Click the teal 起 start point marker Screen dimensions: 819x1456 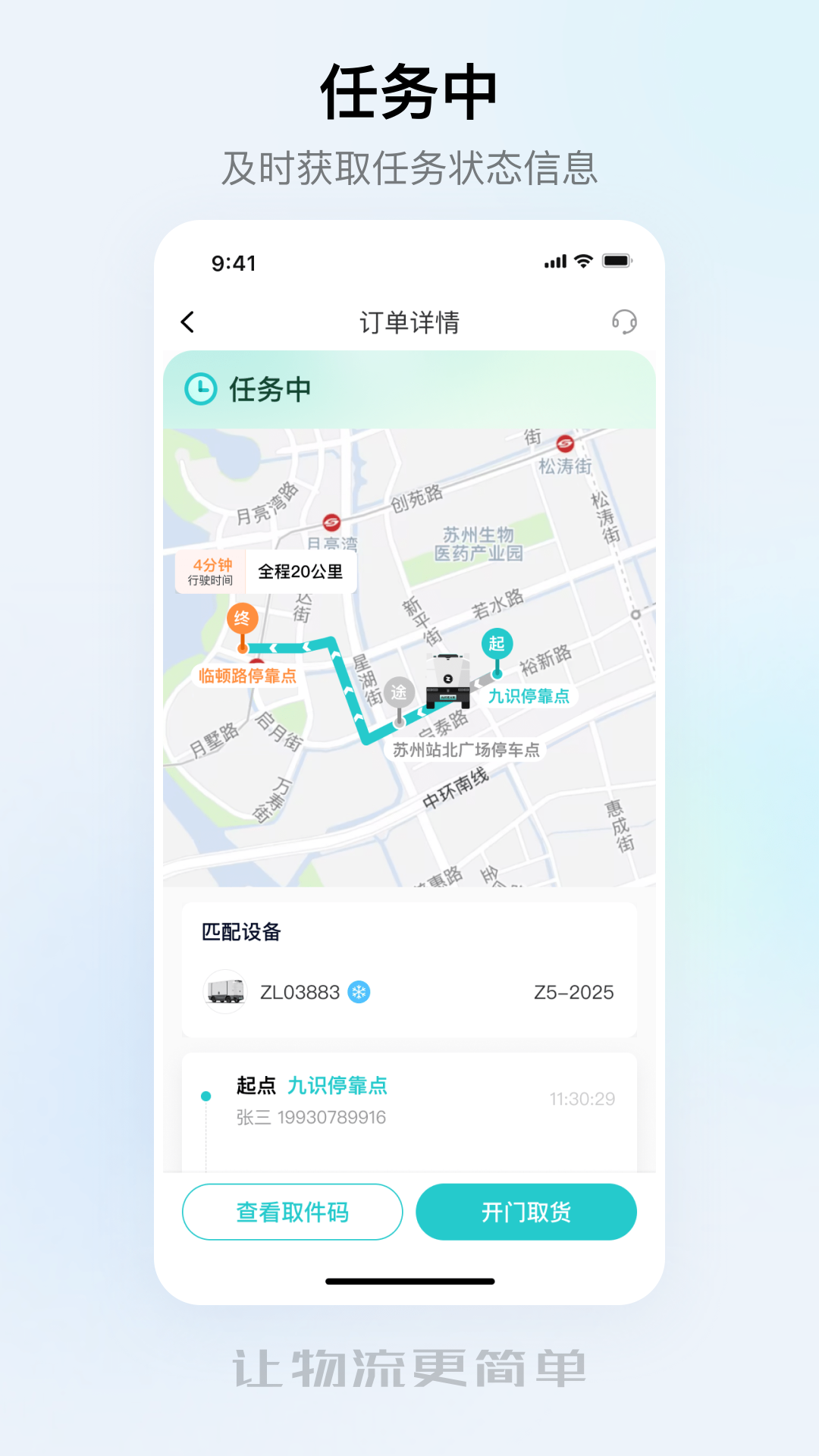[498, 642]
